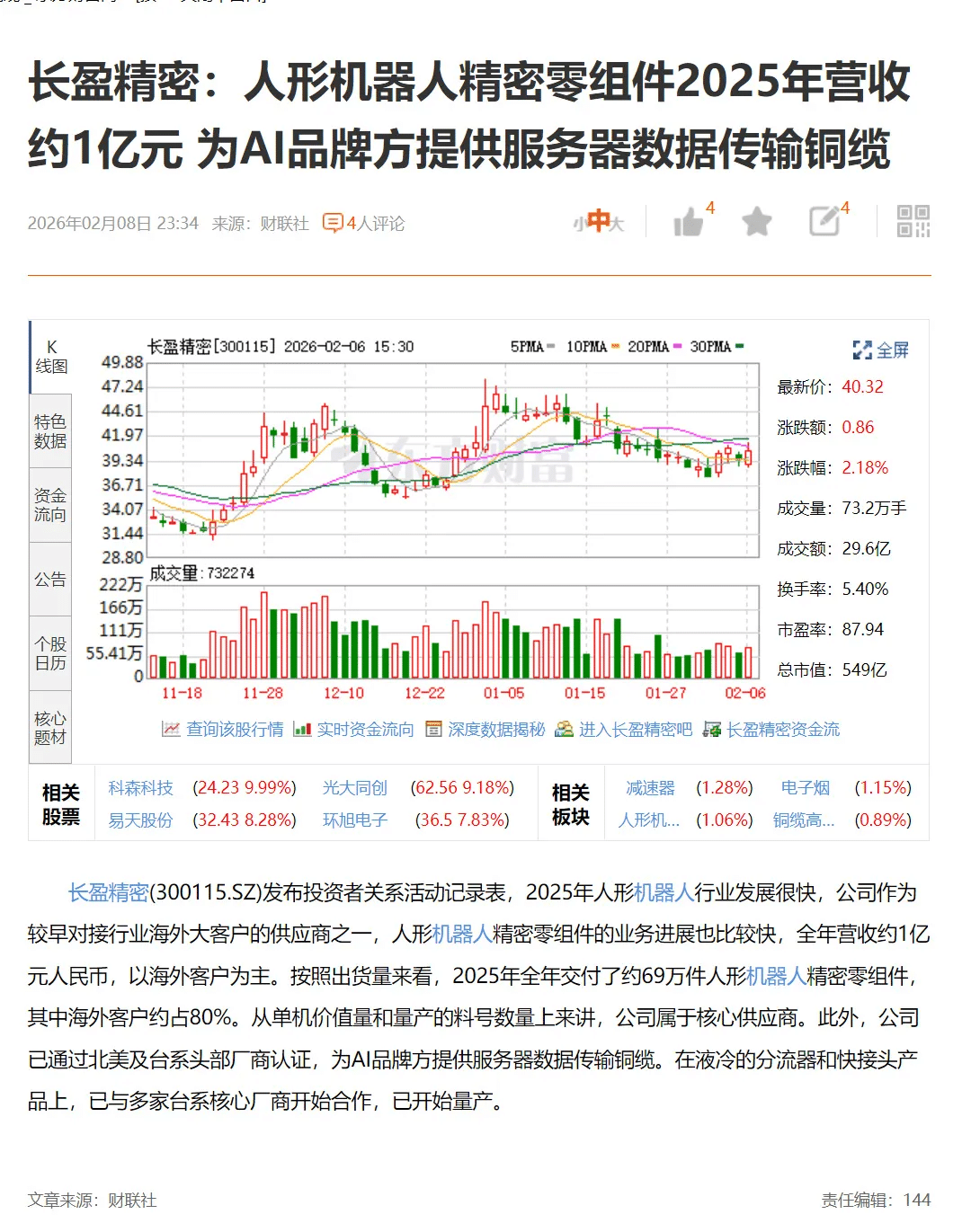The image size is (971, 1232).
Task: Open related stock 光大同创
Action: 354,788
